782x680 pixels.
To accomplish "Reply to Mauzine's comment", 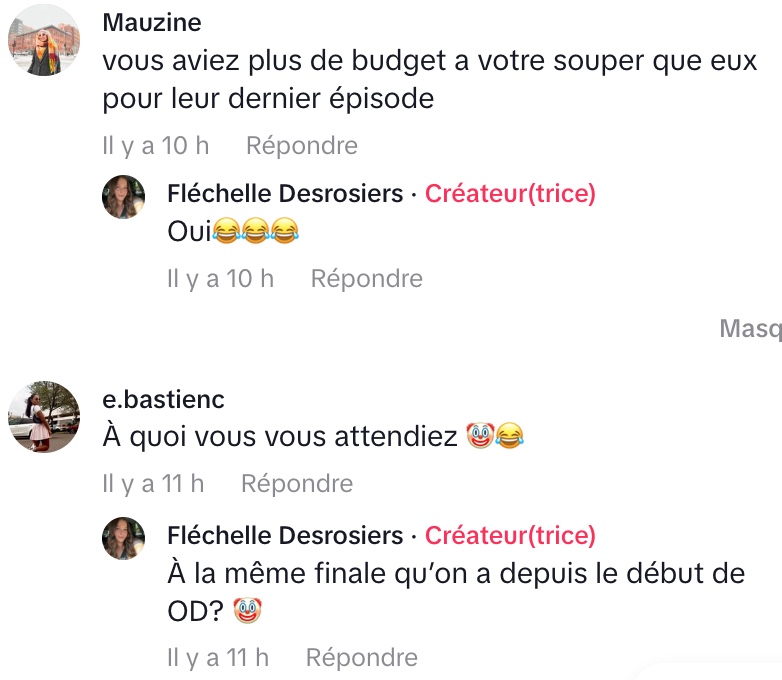I will 301,146.
